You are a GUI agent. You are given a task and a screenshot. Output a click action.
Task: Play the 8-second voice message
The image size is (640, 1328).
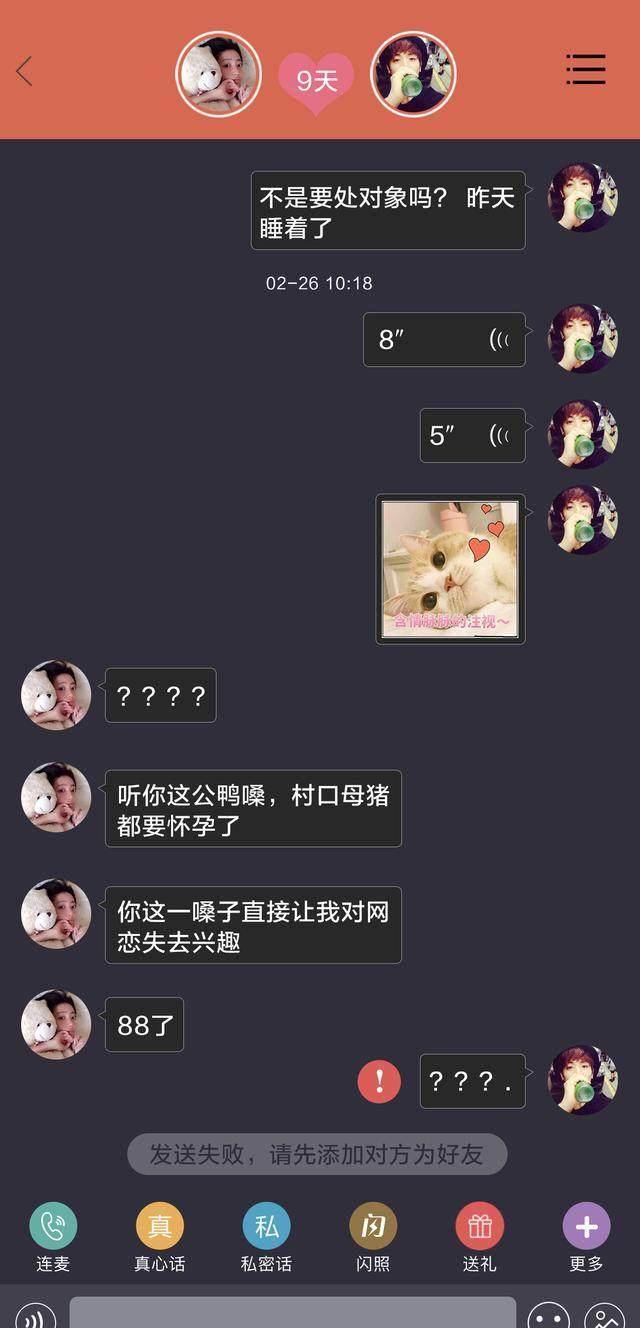point(444,340)
